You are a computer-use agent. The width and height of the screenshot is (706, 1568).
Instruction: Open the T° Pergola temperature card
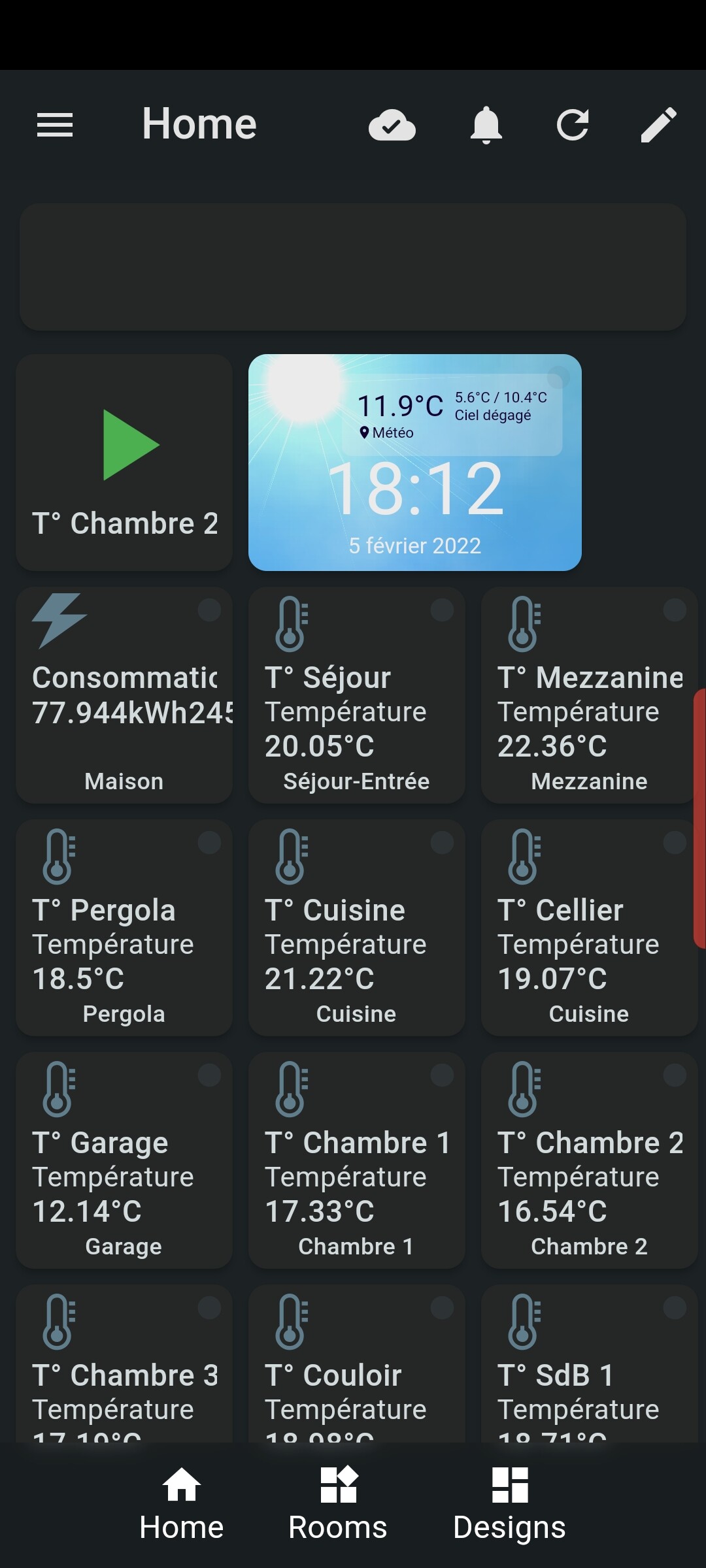124,928
